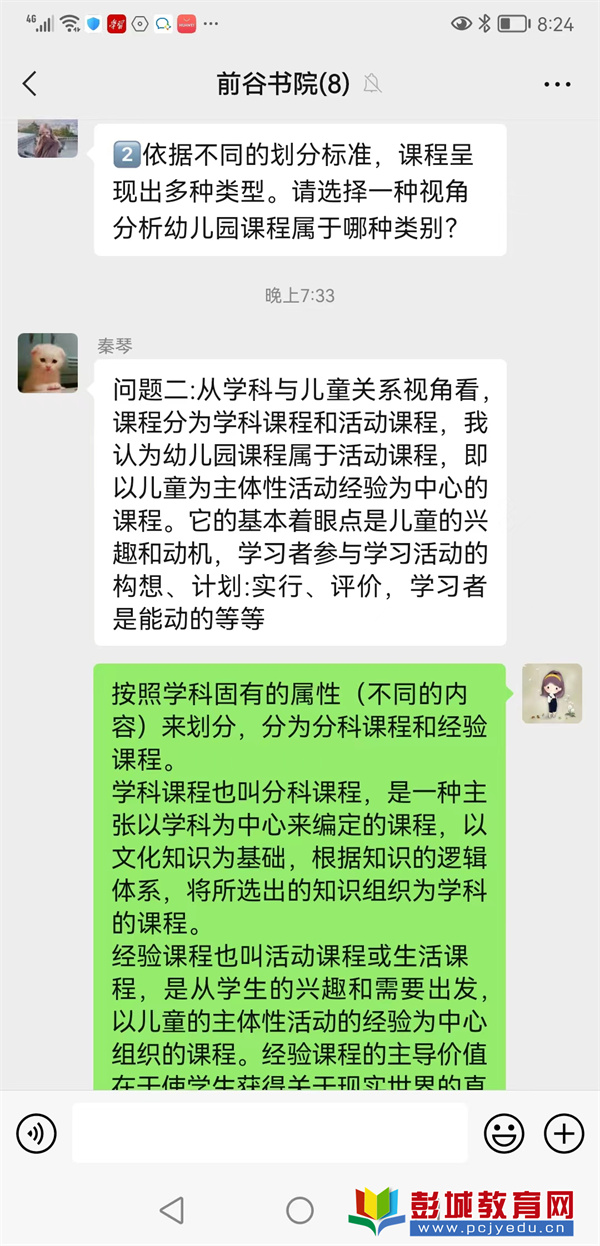Tap the system back triangle button
This screenshot has width=600, height=1246.
click(172, 1210)
